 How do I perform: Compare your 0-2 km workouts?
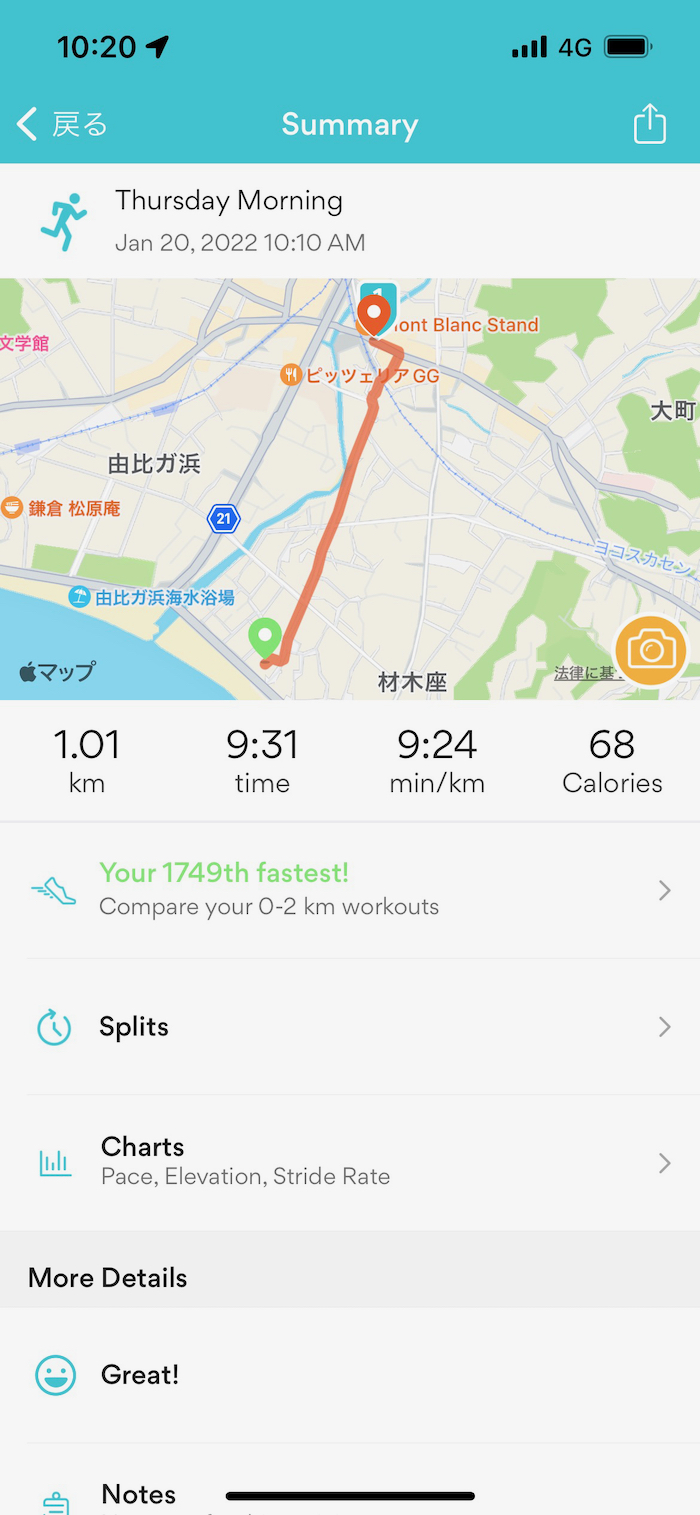[350, 889]
